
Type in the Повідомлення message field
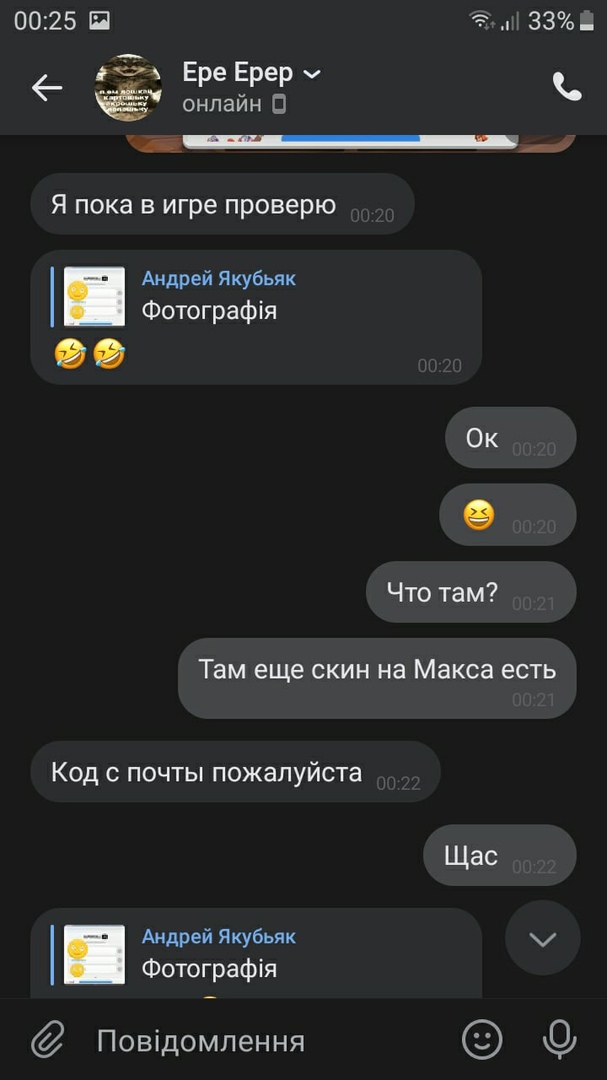[x=270, y=1040]
